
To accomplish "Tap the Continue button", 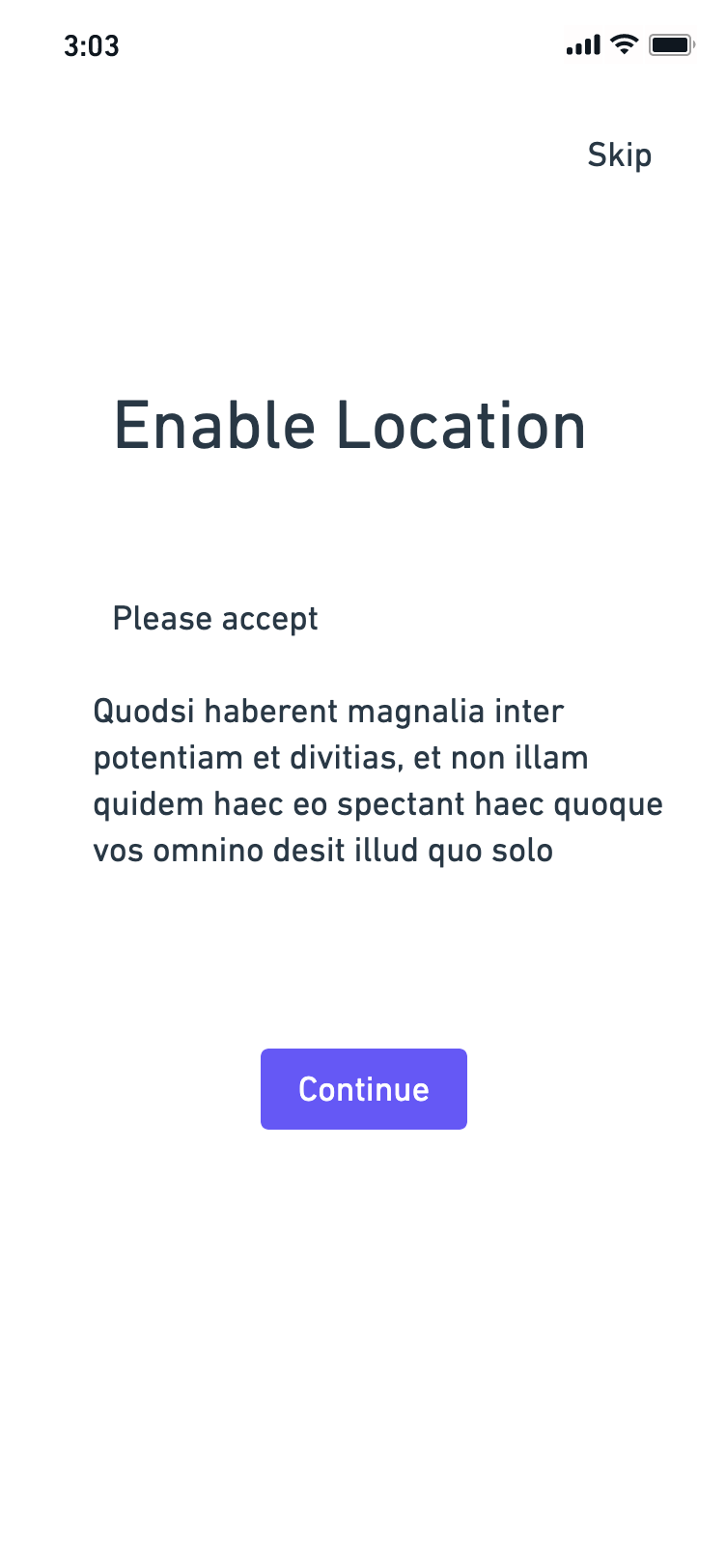I will (364, 1089).
